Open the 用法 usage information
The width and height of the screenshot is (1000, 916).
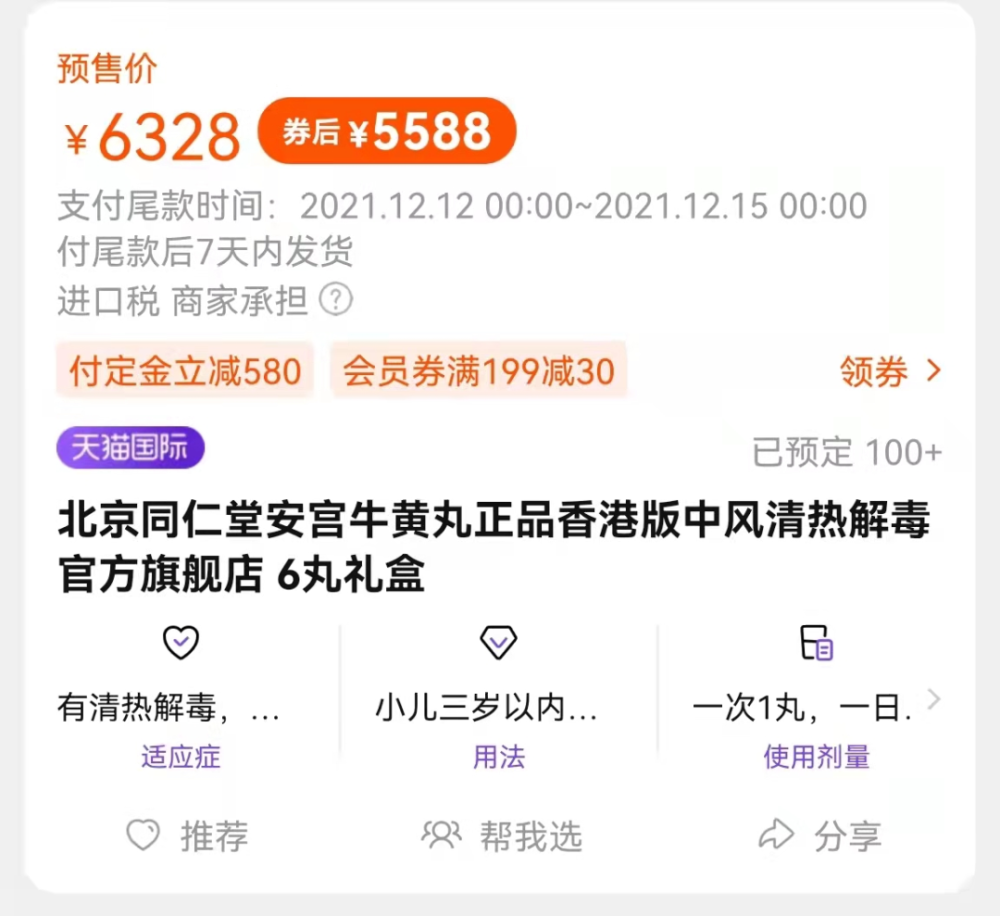pyautogui.click(x=498, y=756)
